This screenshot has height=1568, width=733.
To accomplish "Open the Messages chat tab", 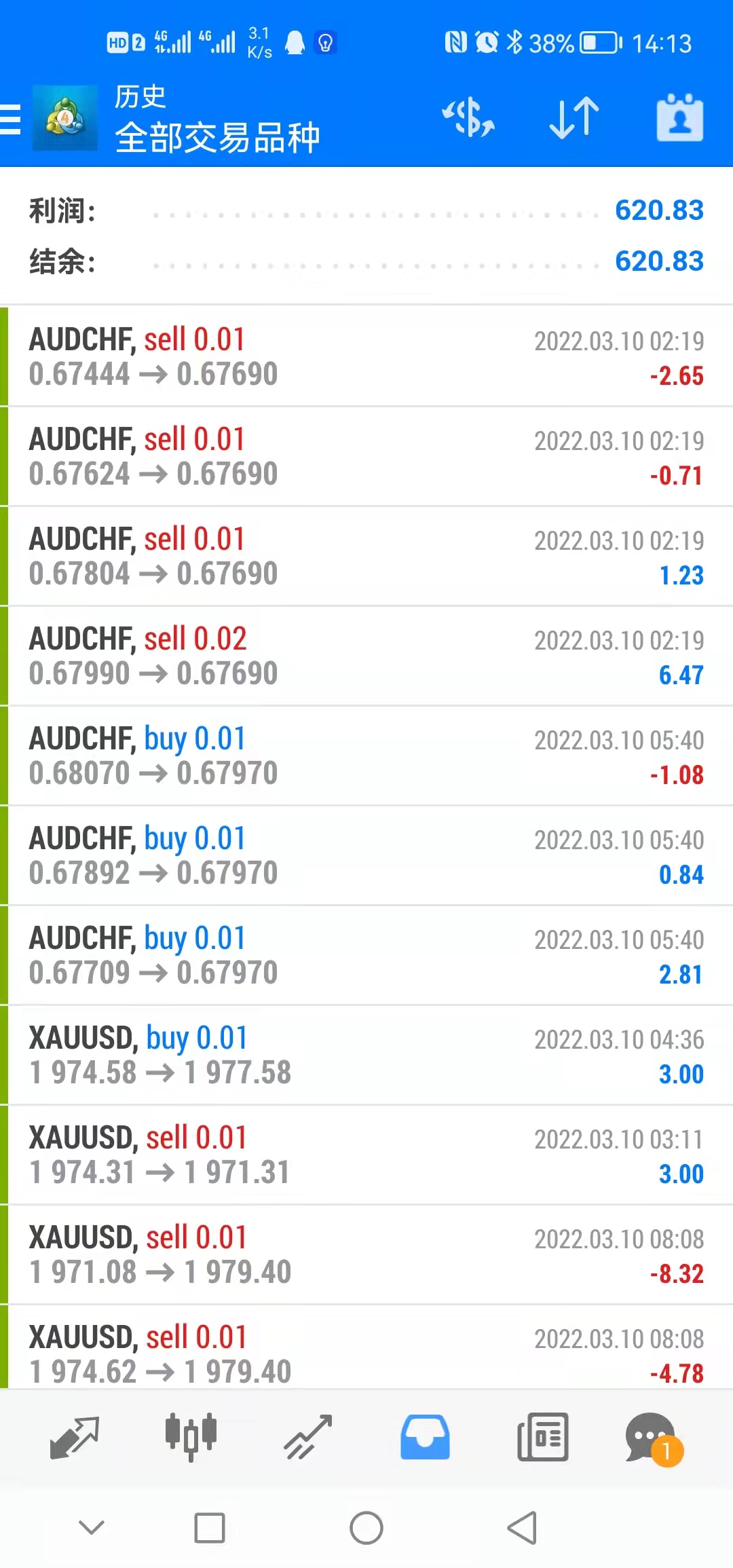I will point(653,1436).
